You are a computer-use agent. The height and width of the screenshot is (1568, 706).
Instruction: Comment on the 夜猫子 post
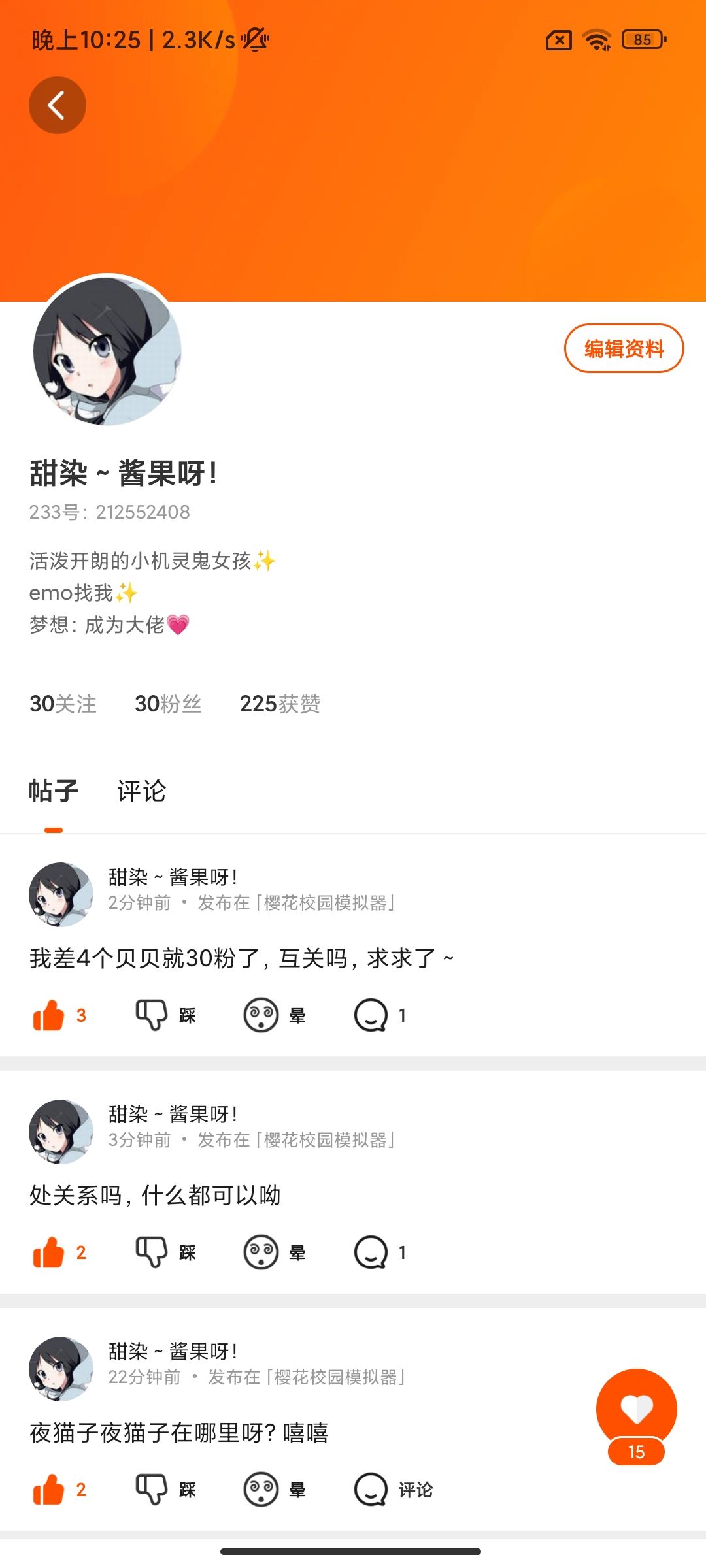394,1490
